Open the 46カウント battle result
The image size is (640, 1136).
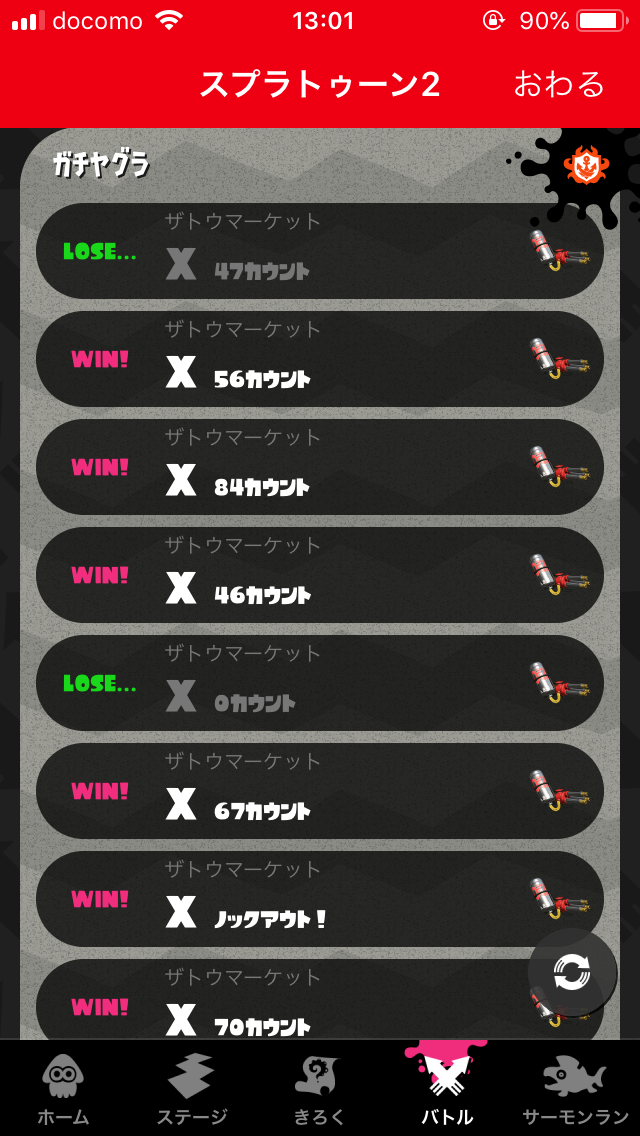[320, 575]
